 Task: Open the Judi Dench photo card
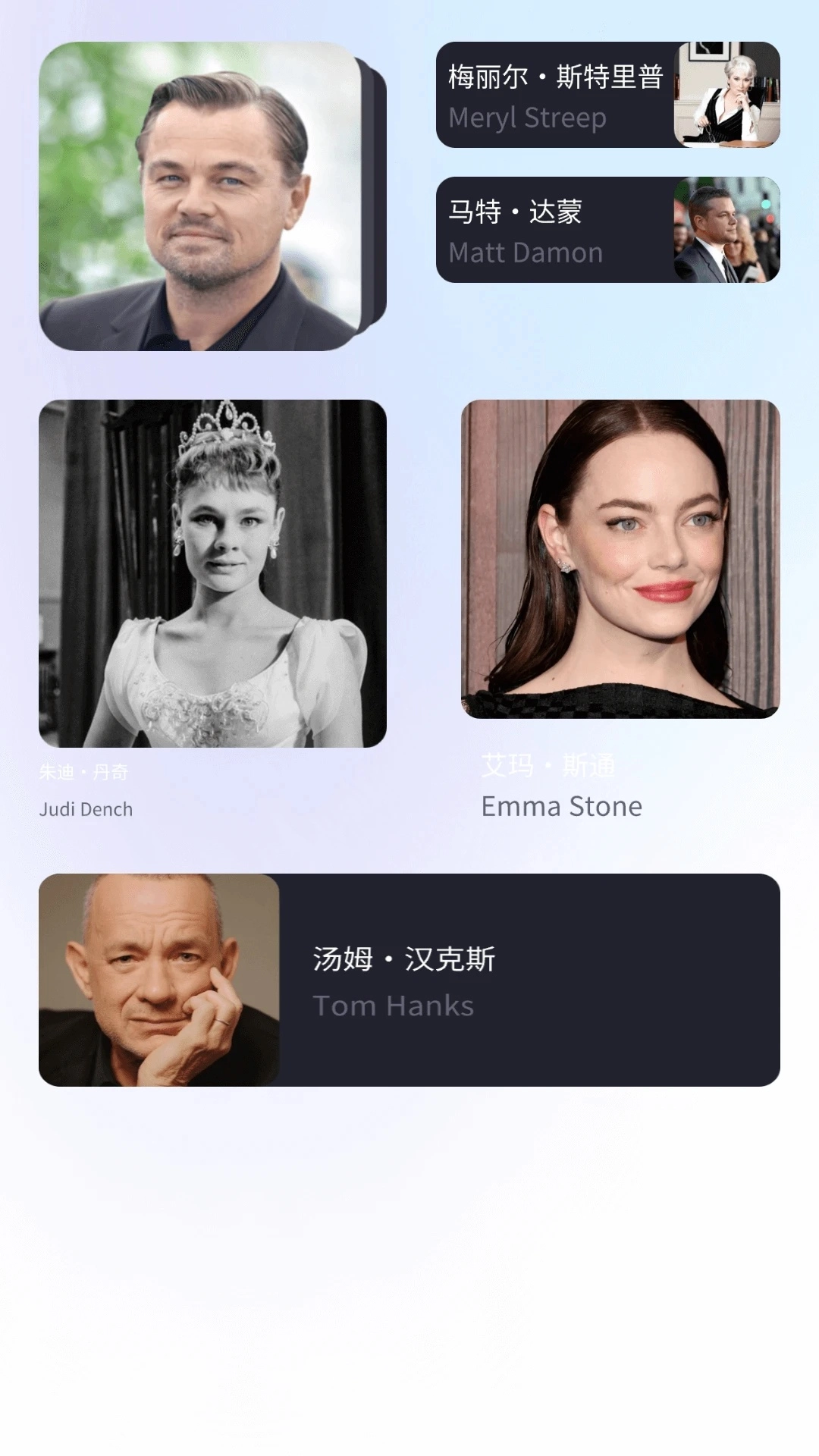tap(212, 573)
